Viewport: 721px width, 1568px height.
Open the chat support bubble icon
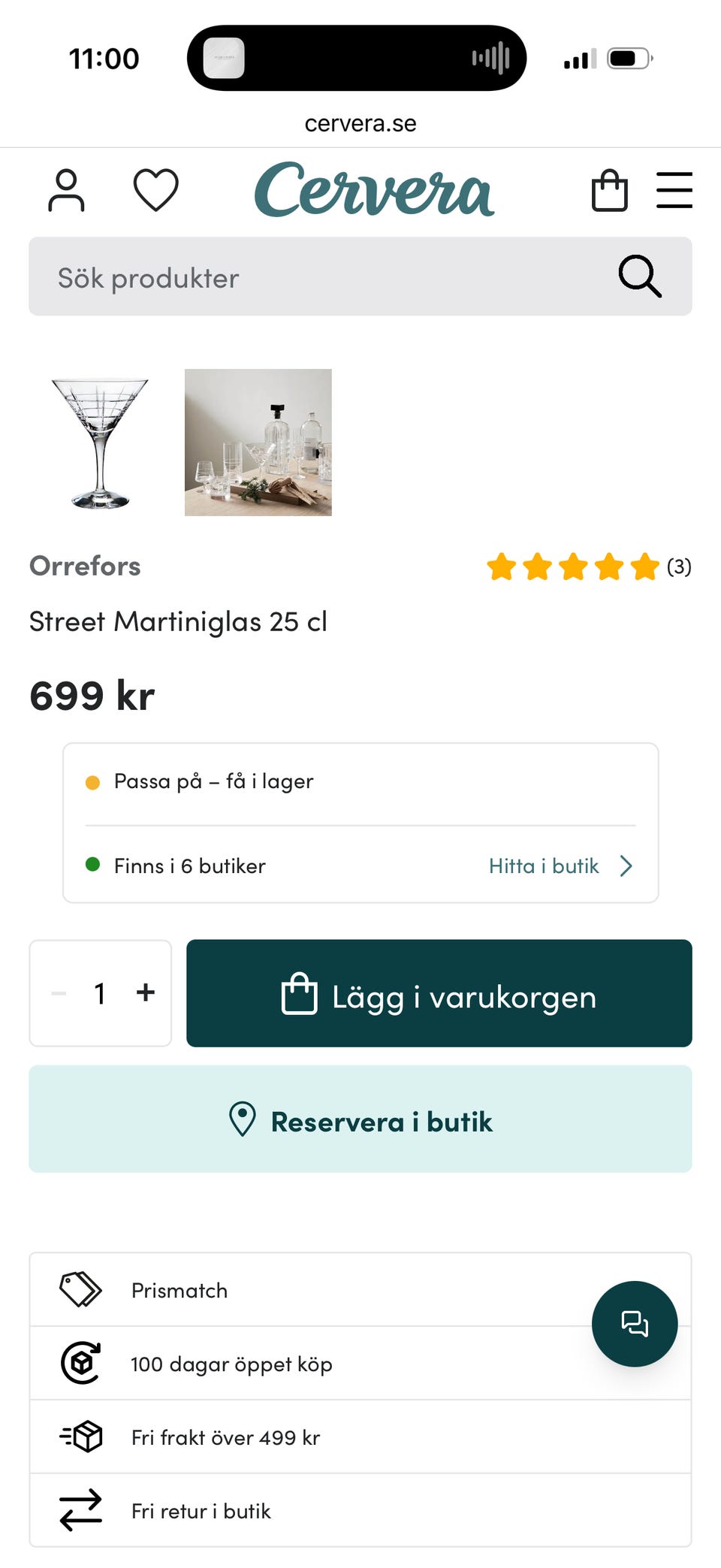point(635,1324)
